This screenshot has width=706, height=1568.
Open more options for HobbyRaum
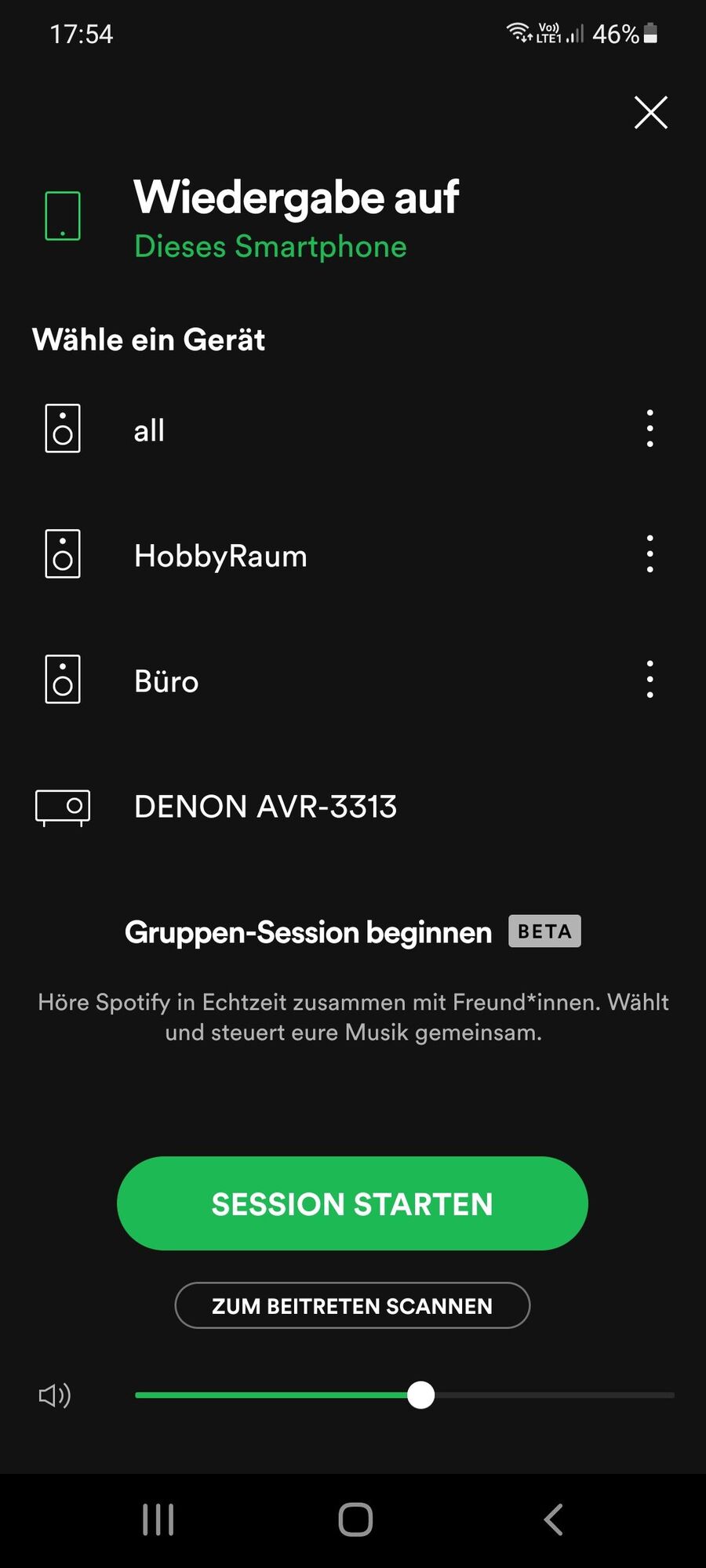tap(650, 554)
